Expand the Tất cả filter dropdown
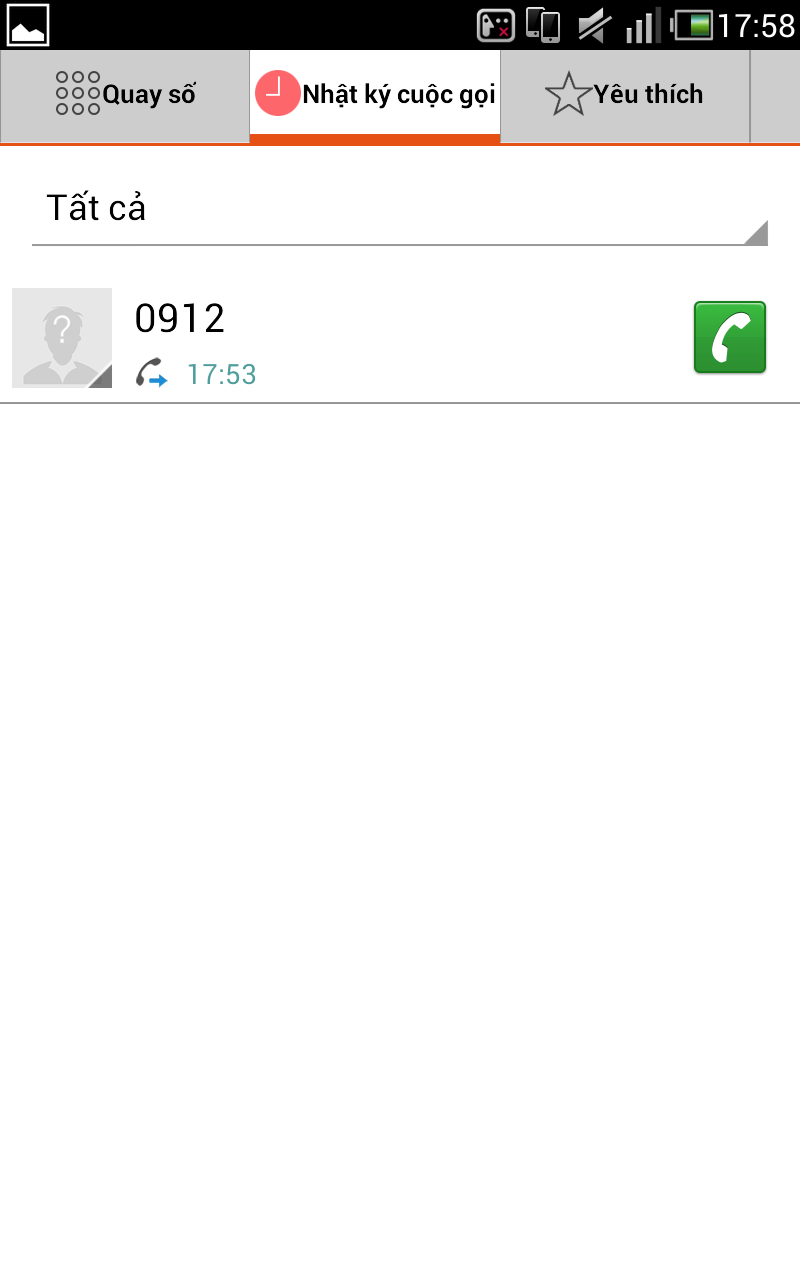Viewport: 800px width, 1280px height. pyautogui.click(x=400, y=210)
